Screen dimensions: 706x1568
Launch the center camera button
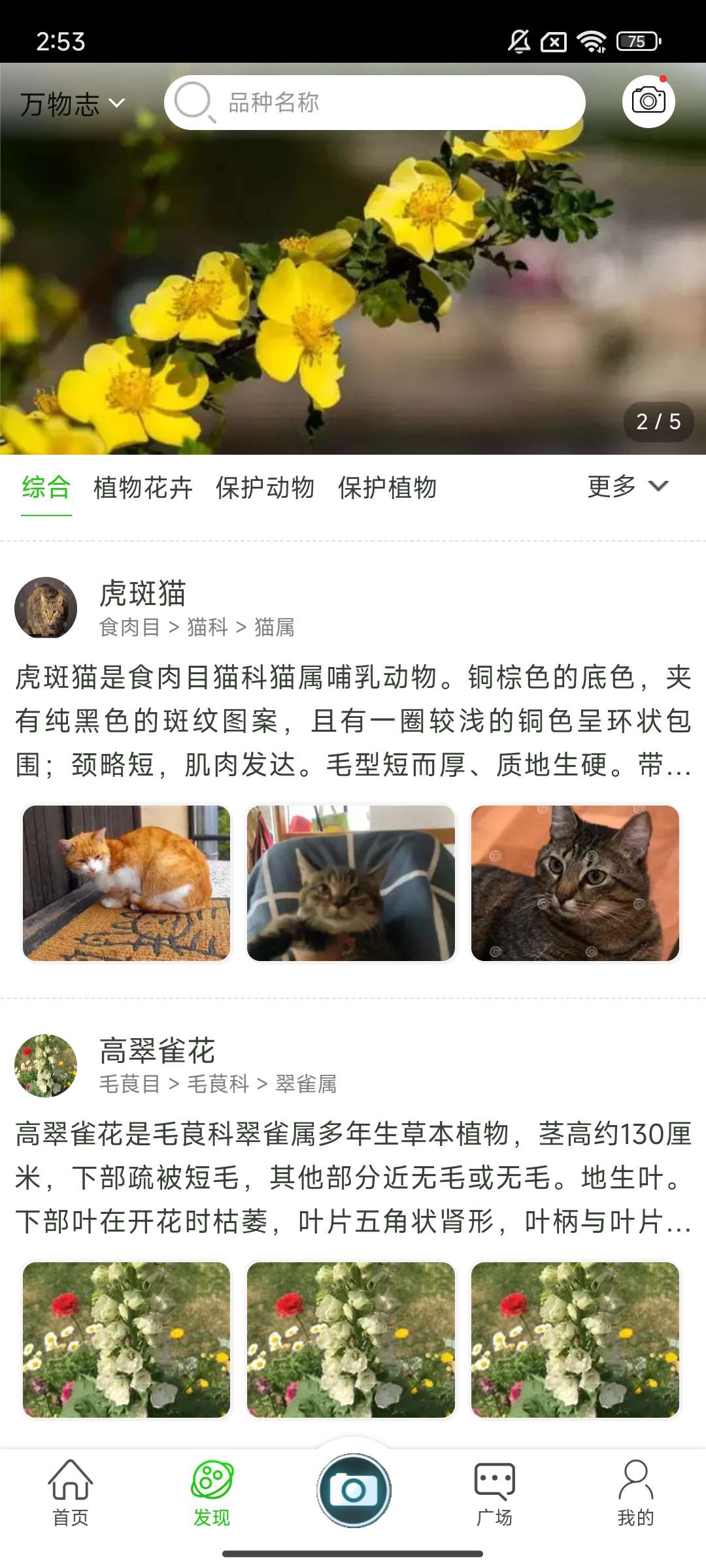coord(354,1490)
